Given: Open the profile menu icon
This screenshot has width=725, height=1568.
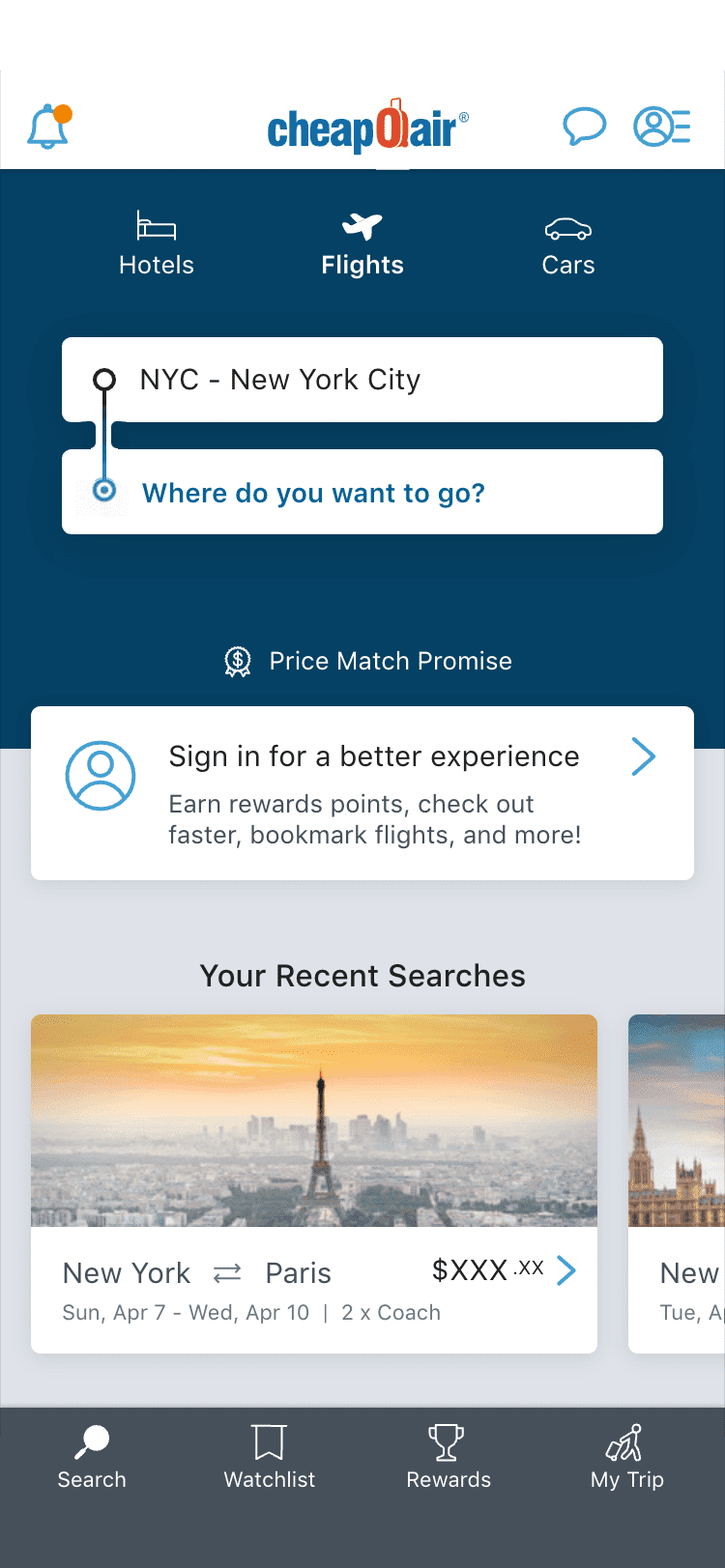Looking at the screenshot, I should (x=661, y=127).
